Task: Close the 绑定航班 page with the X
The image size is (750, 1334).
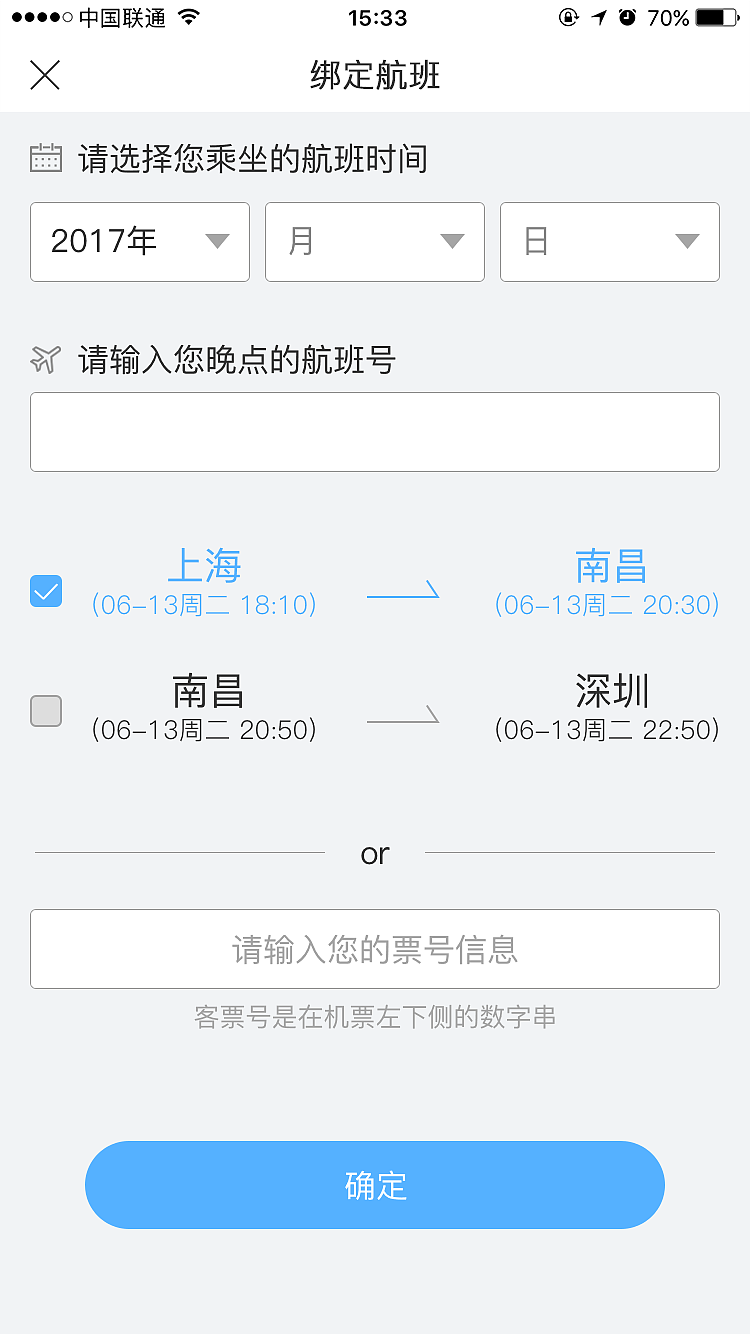Action: tap(45, 75)
